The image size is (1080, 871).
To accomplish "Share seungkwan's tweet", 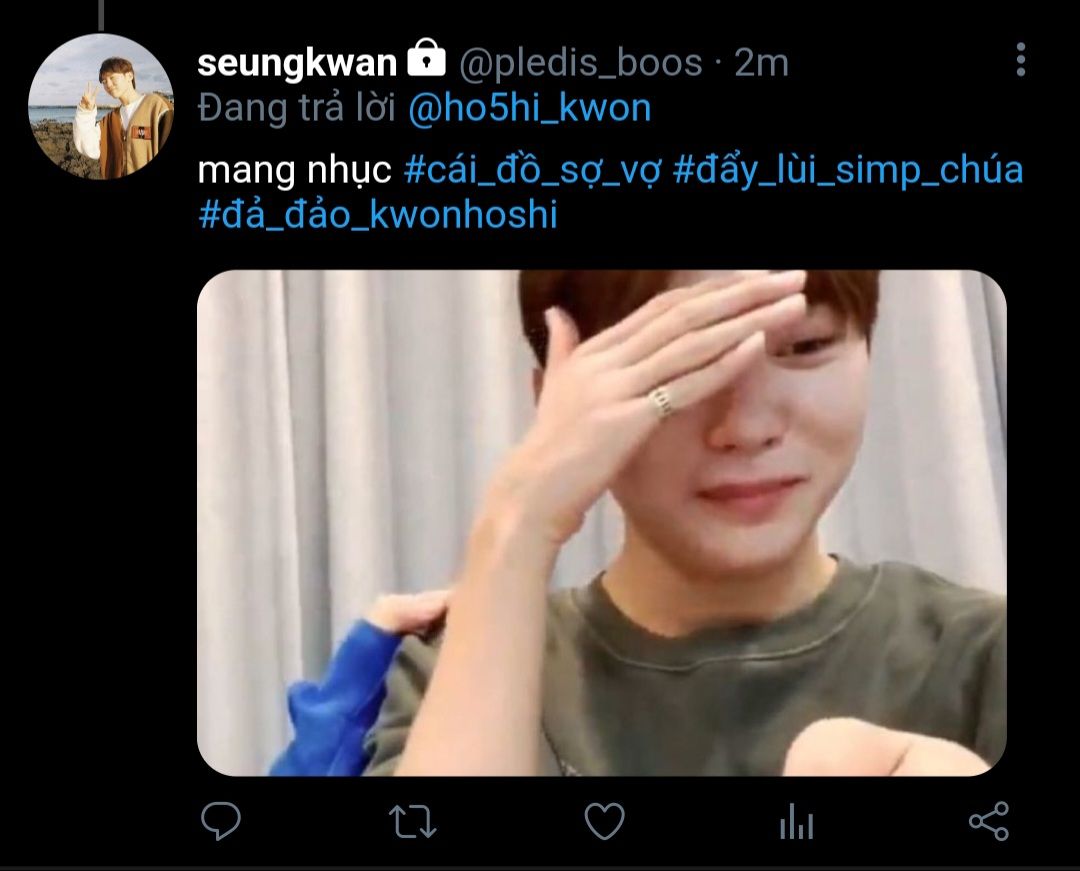I will 988,822.
